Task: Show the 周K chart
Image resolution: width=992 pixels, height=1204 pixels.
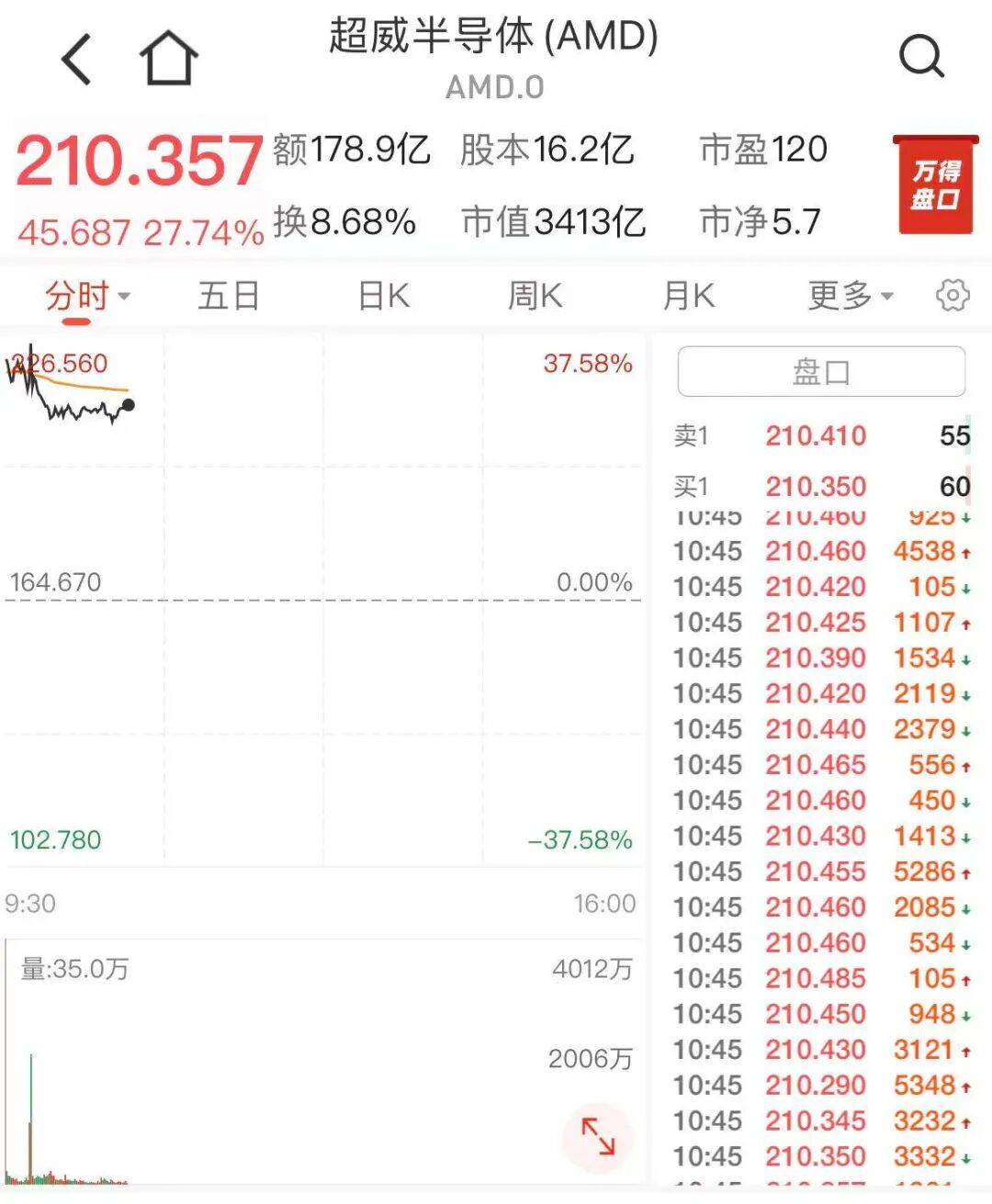Action: 535,297
